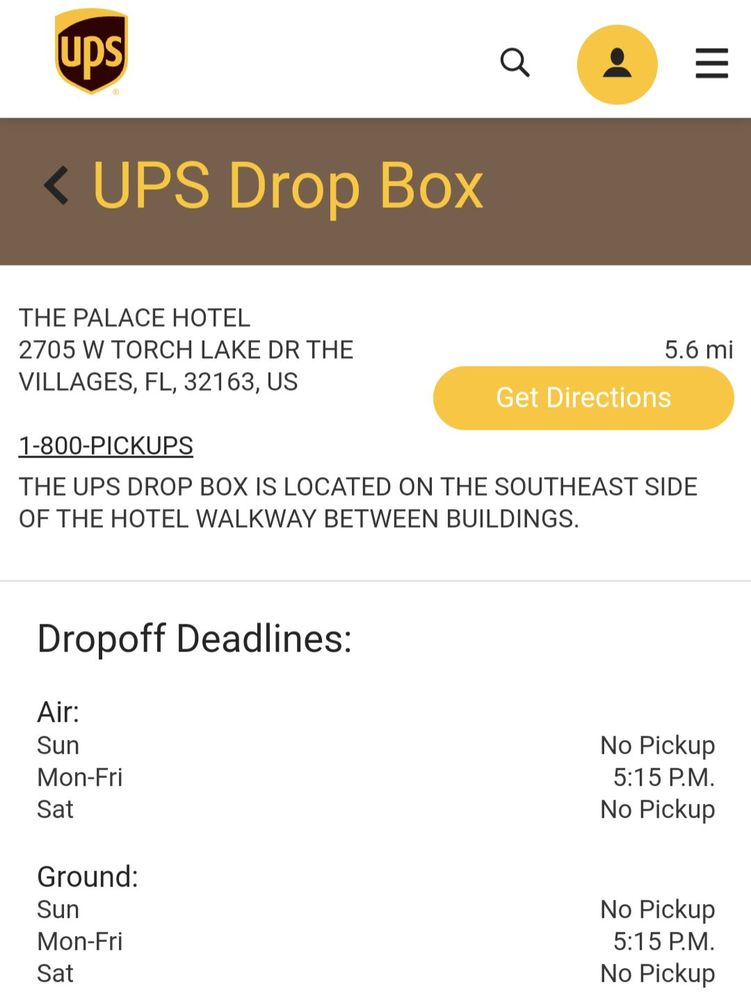Click the yellow Get Directions pill control
This screenshot has height=1000, width=751.
pyautogui.click(x=582, y=397)
